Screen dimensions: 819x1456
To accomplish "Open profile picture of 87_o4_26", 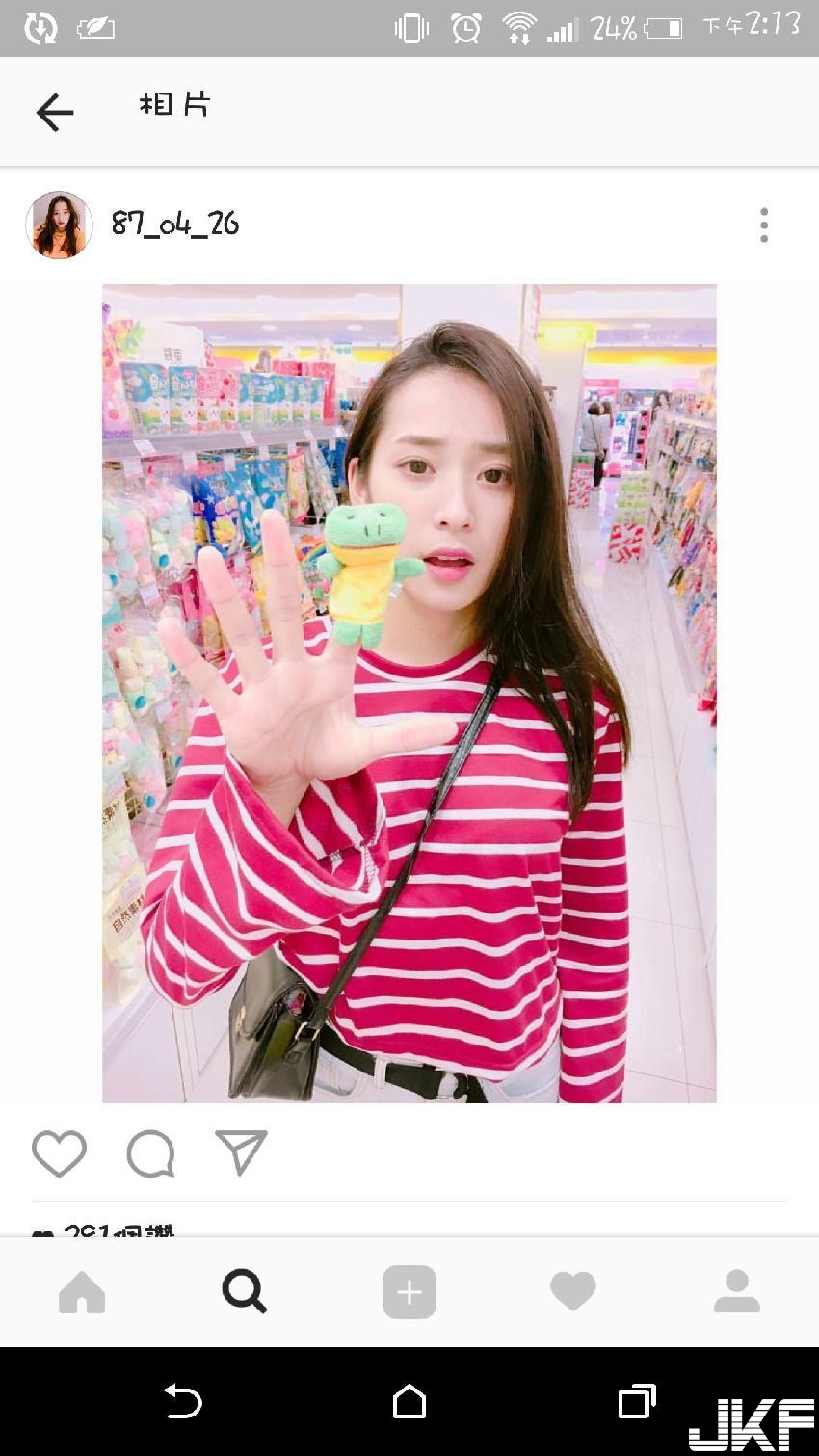I will pos(59,225).
